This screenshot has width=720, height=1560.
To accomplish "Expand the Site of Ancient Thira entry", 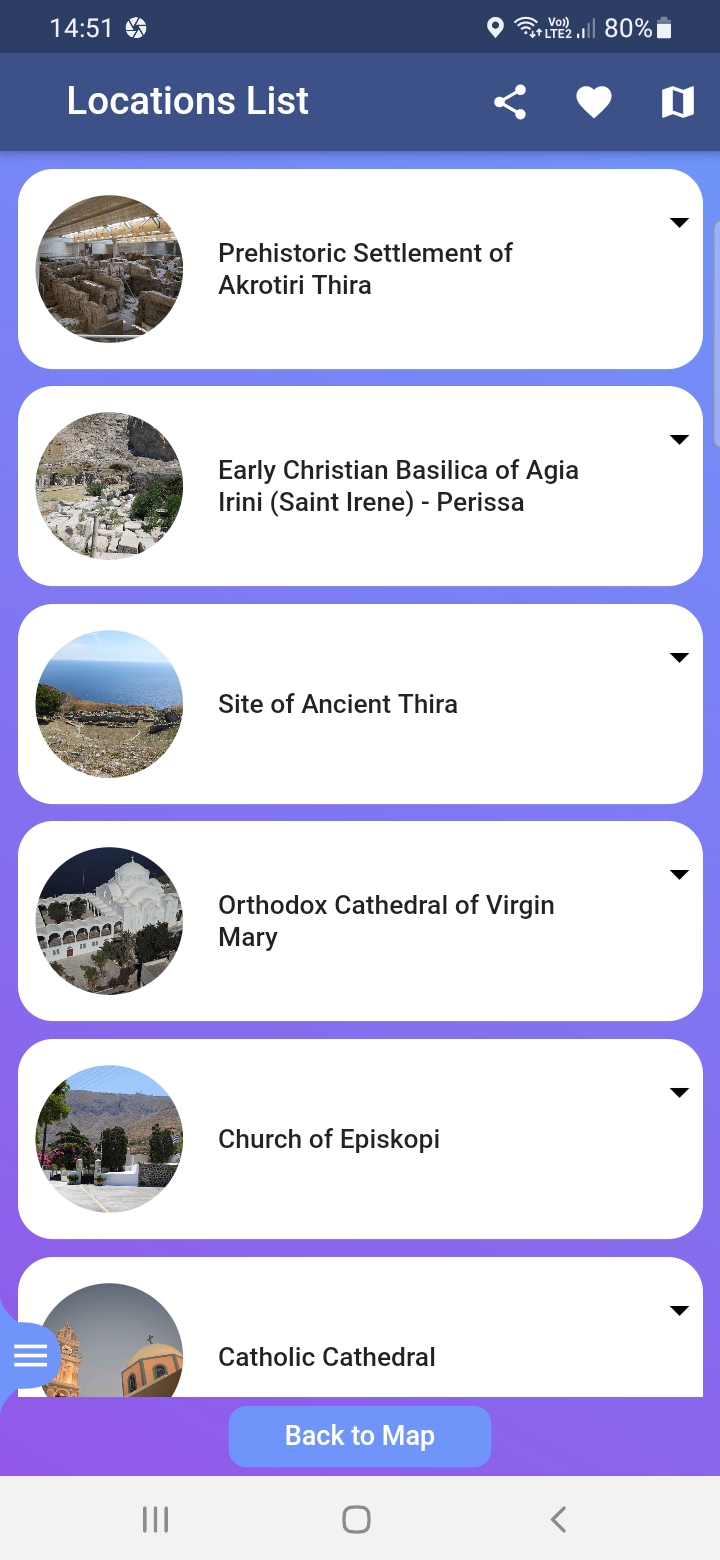I will (680, 657).
